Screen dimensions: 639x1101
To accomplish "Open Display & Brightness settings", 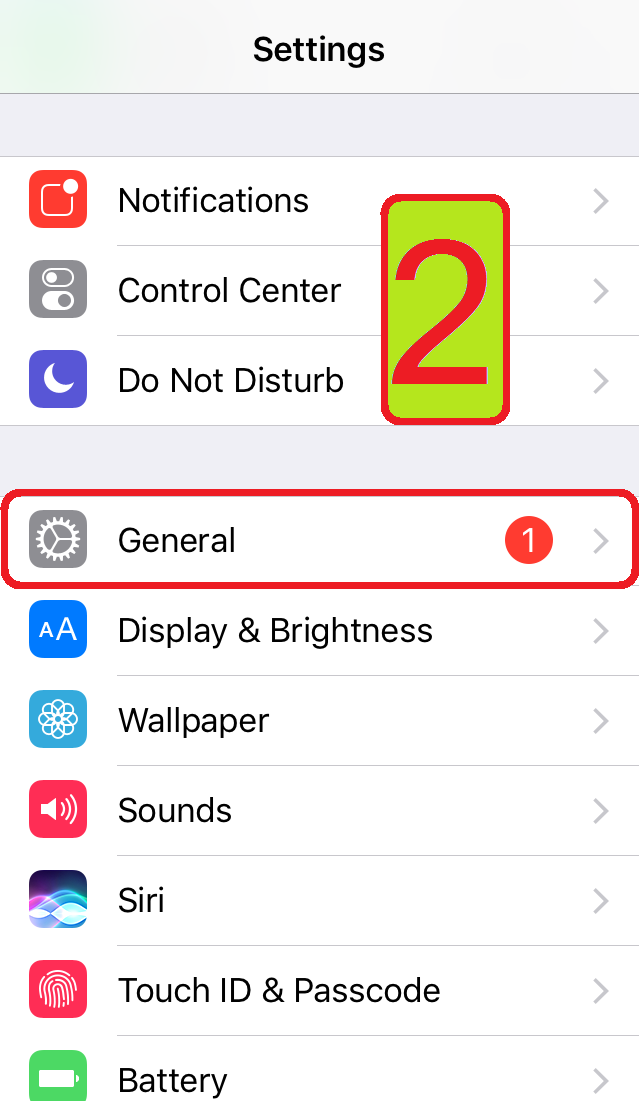I will [x=275, y=631].
